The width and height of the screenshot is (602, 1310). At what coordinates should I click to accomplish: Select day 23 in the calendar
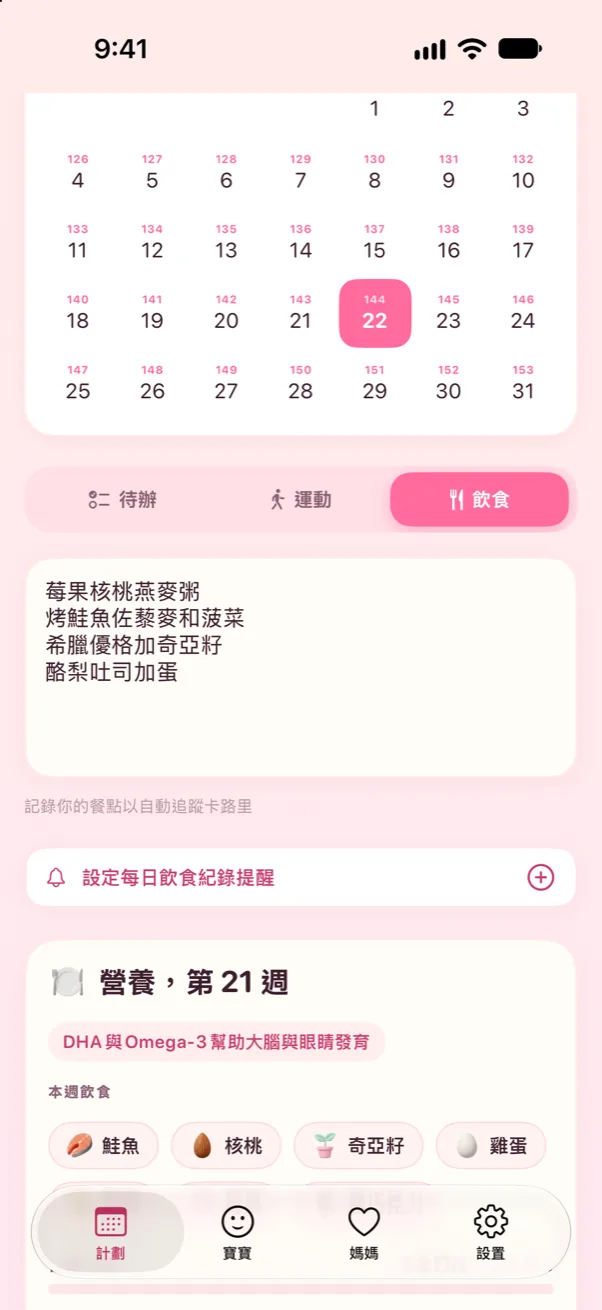point(449,313)
